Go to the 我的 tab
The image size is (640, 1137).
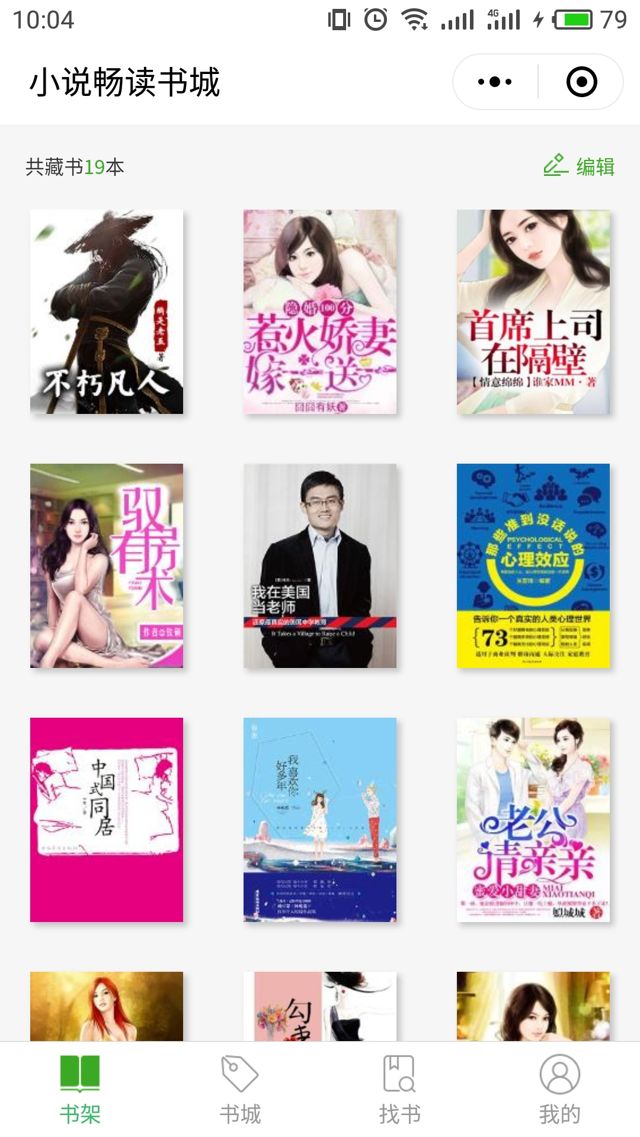coord(559,1089)
